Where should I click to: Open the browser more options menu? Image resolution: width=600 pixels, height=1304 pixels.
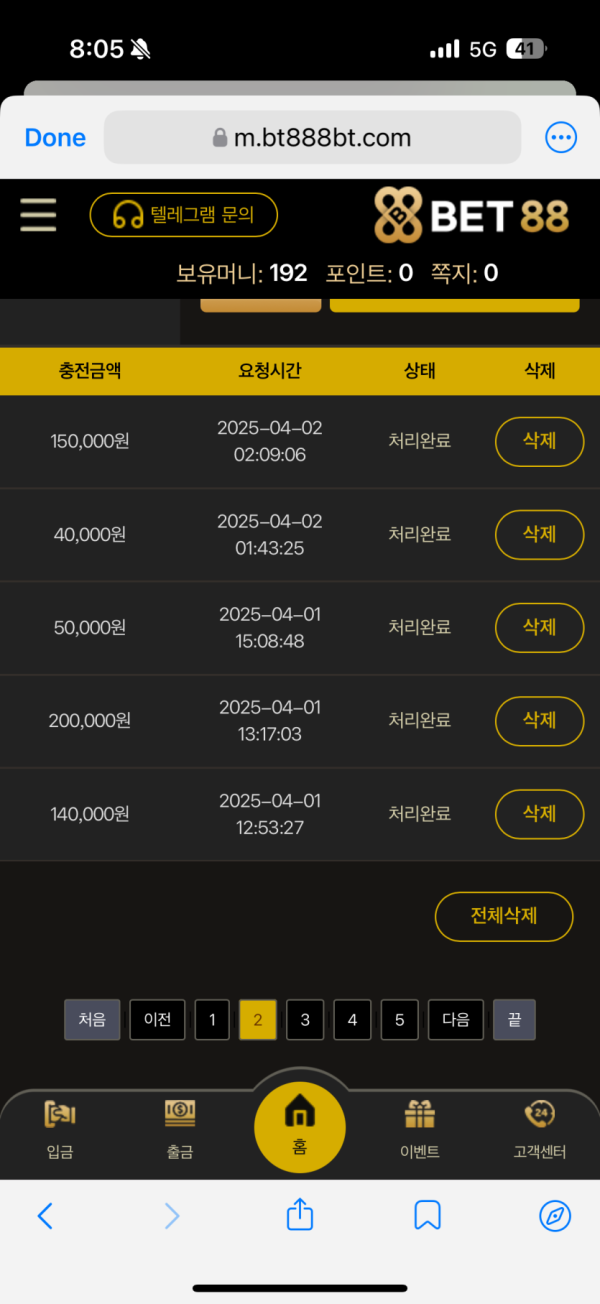pos(560,138)
